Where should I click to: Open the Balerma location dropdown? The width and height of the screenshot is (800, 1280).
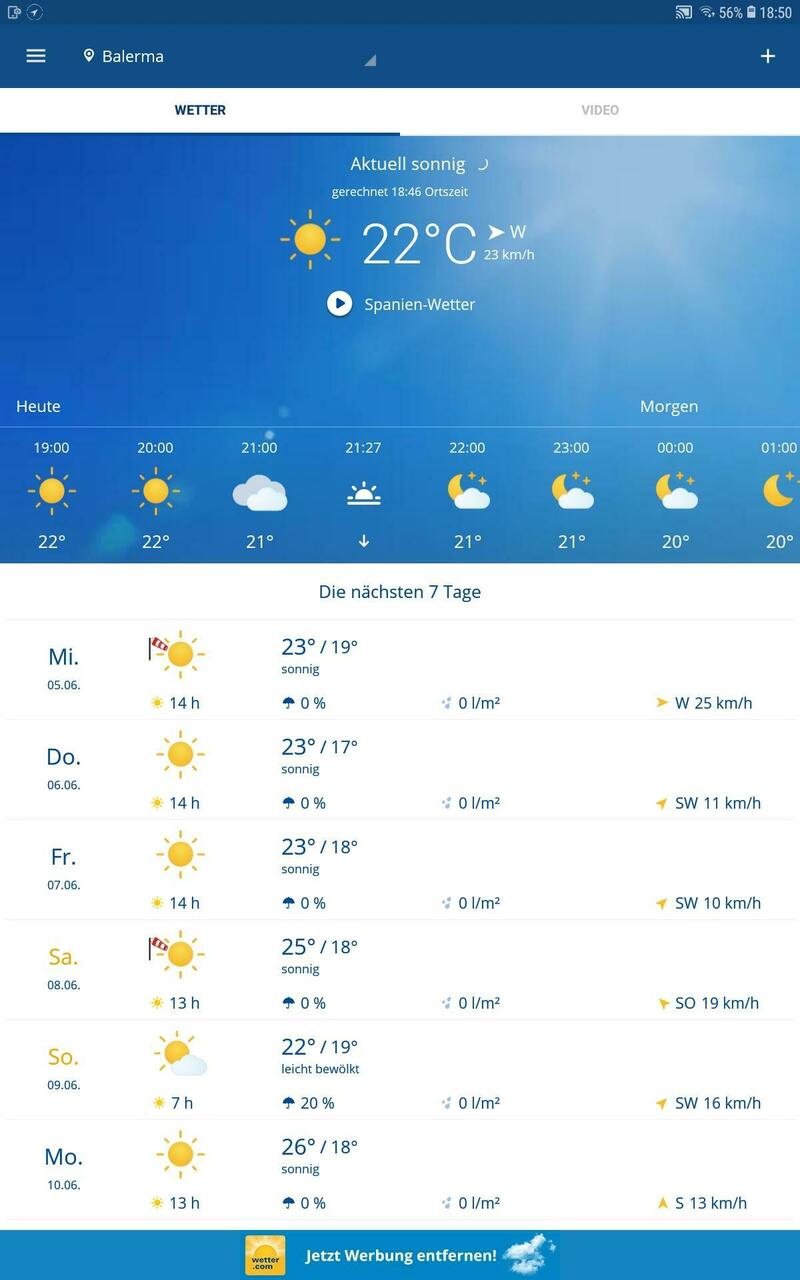[x=228, y=57]
